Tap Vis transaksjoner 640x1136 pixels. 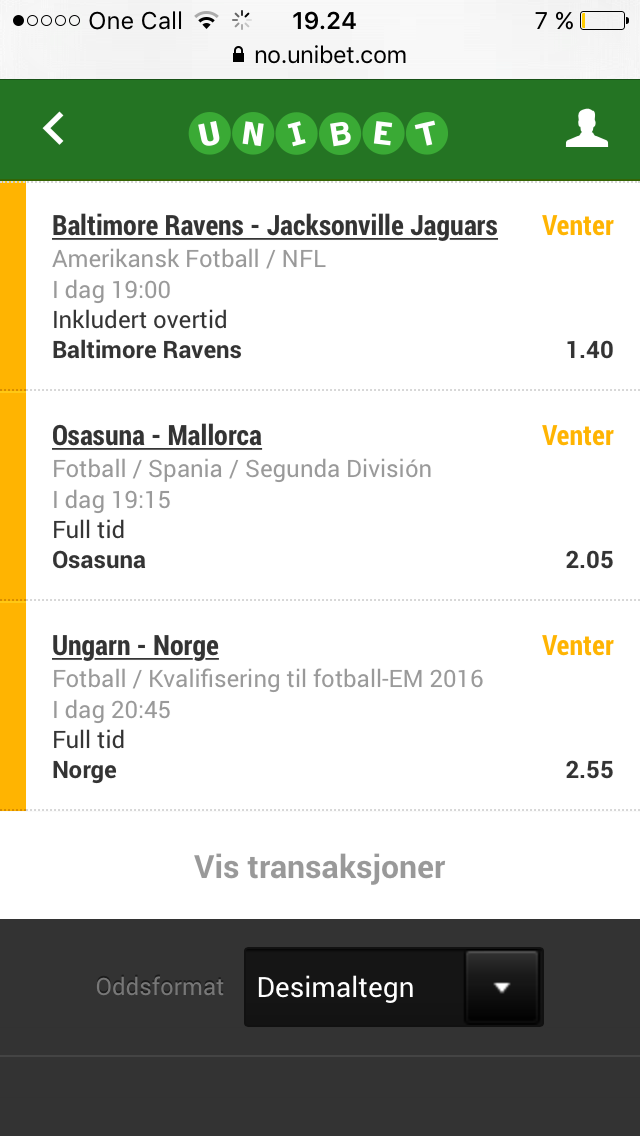click(x=320, y=866)
